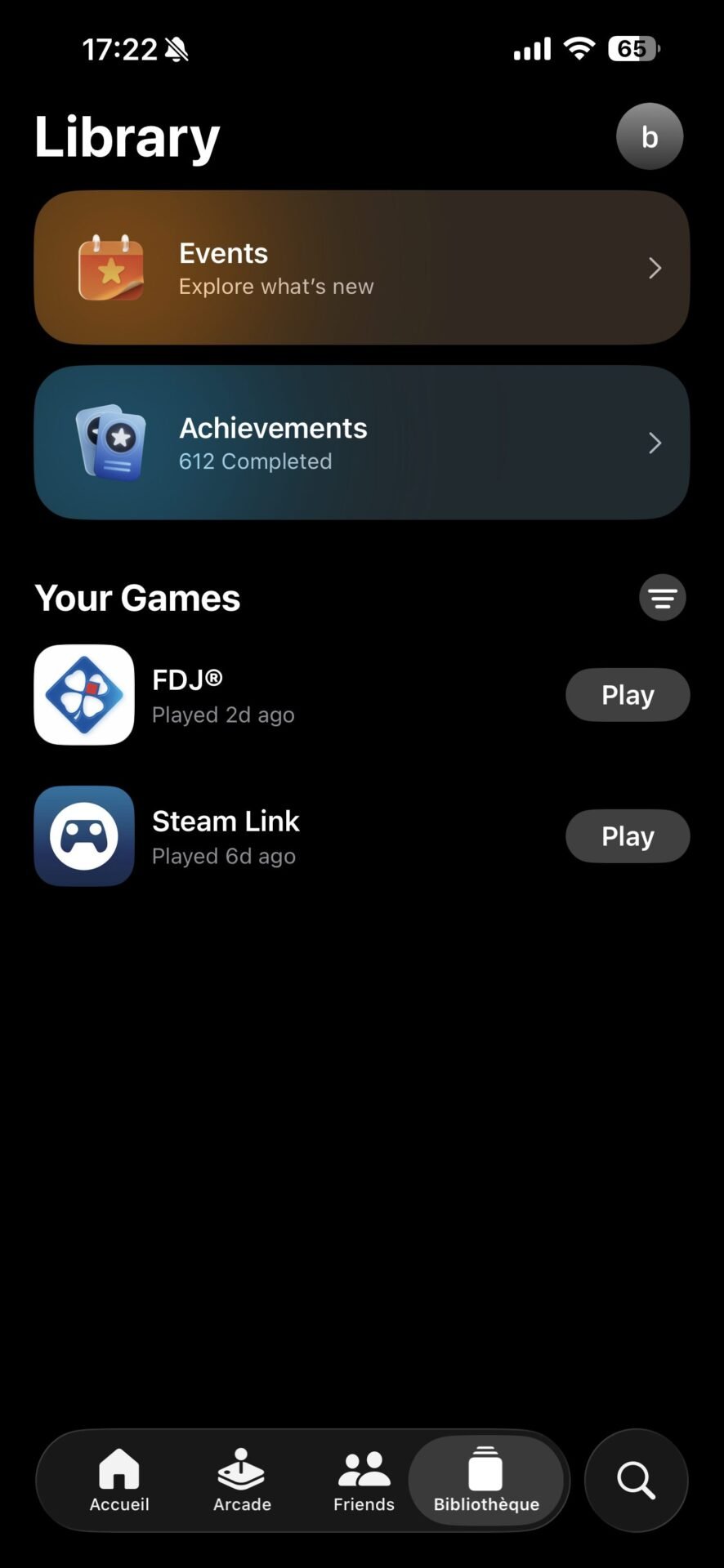Switch to the Friends tab
Viewport: 724px width, 1568px height.
[364, 1480]
